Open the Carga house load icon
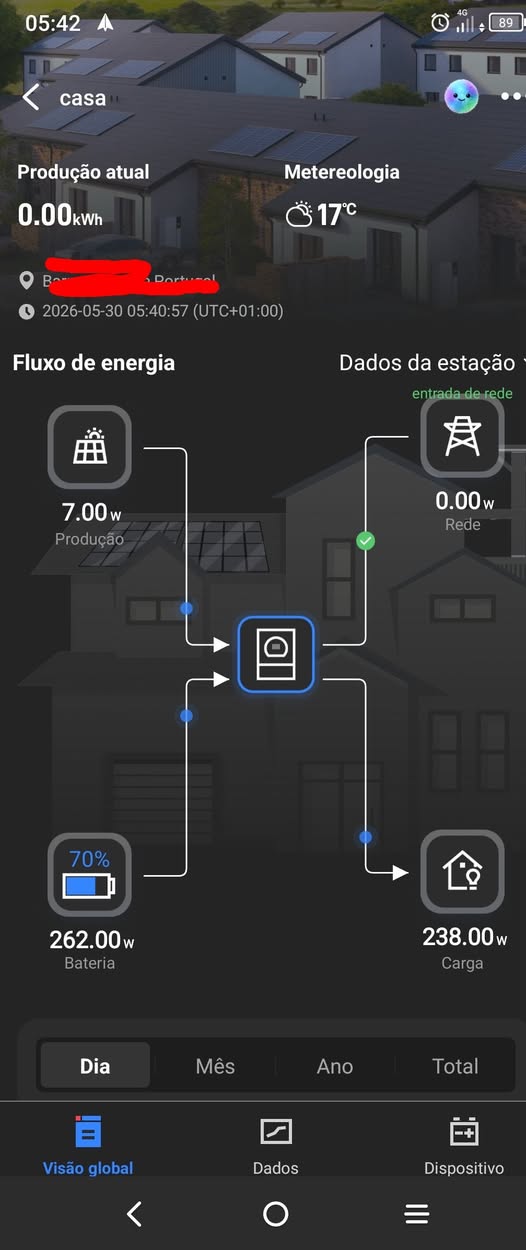The image size is (526, 1250). pyautogui.click(x=462, y=872)
